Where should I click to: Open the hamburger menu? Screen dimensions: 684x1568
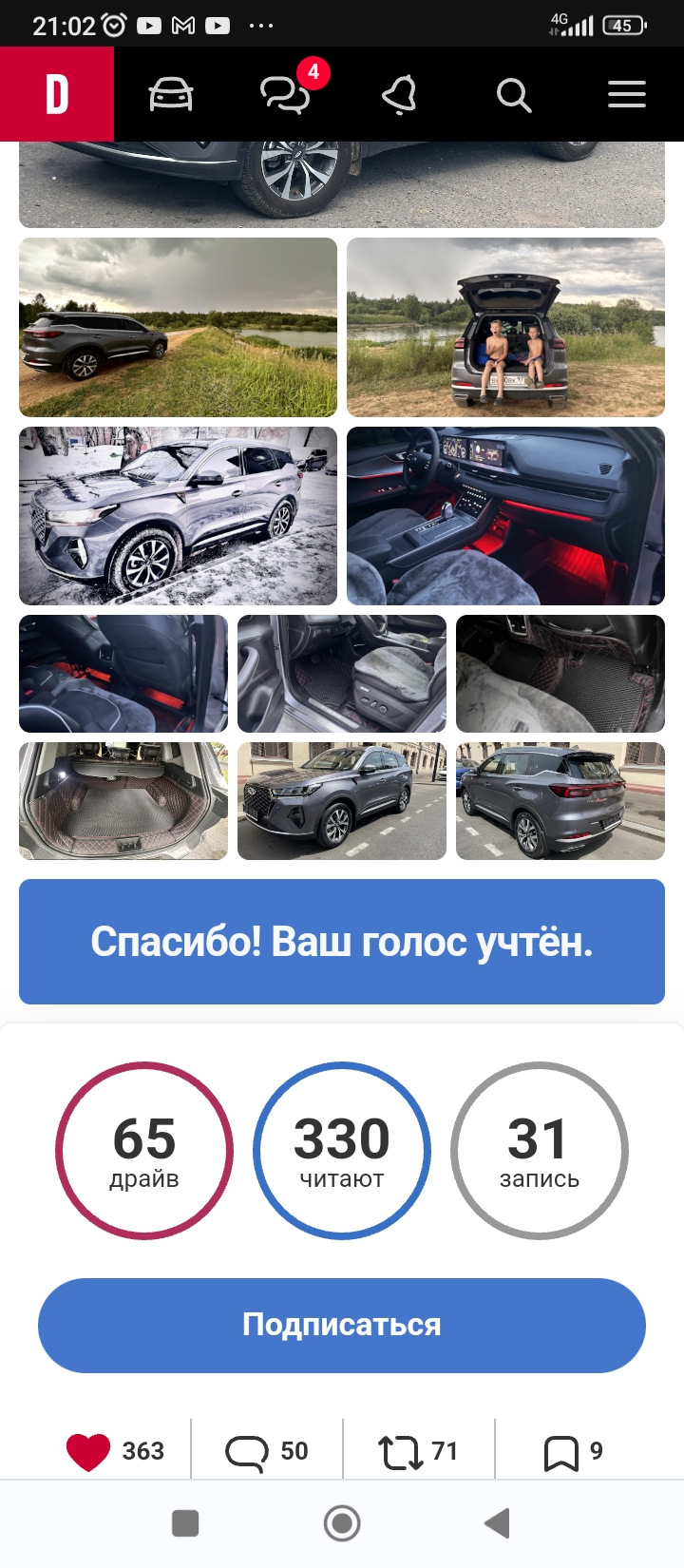point(627,95)
